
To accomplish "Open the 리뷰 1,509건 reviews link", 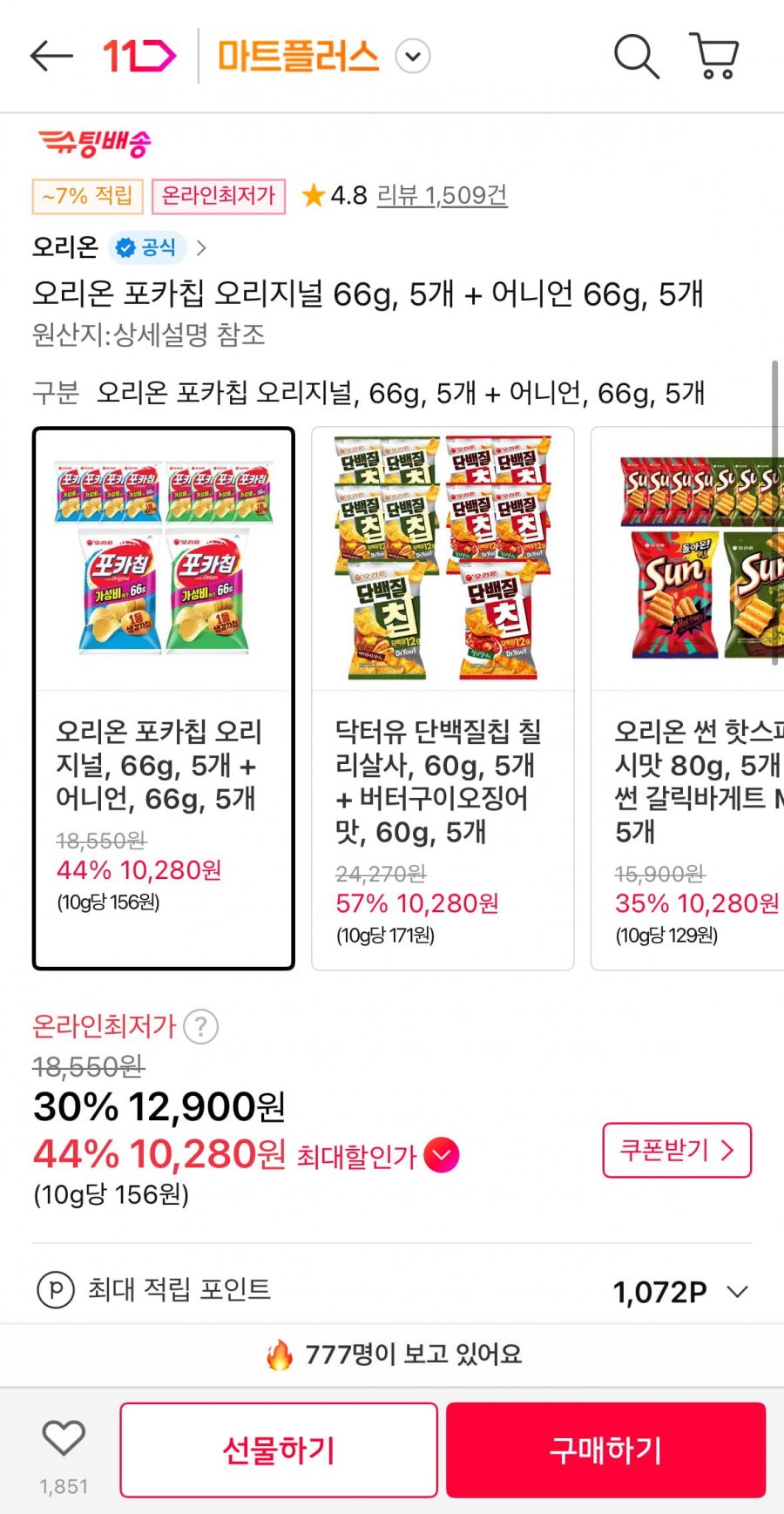I will [x=442, y=195].
